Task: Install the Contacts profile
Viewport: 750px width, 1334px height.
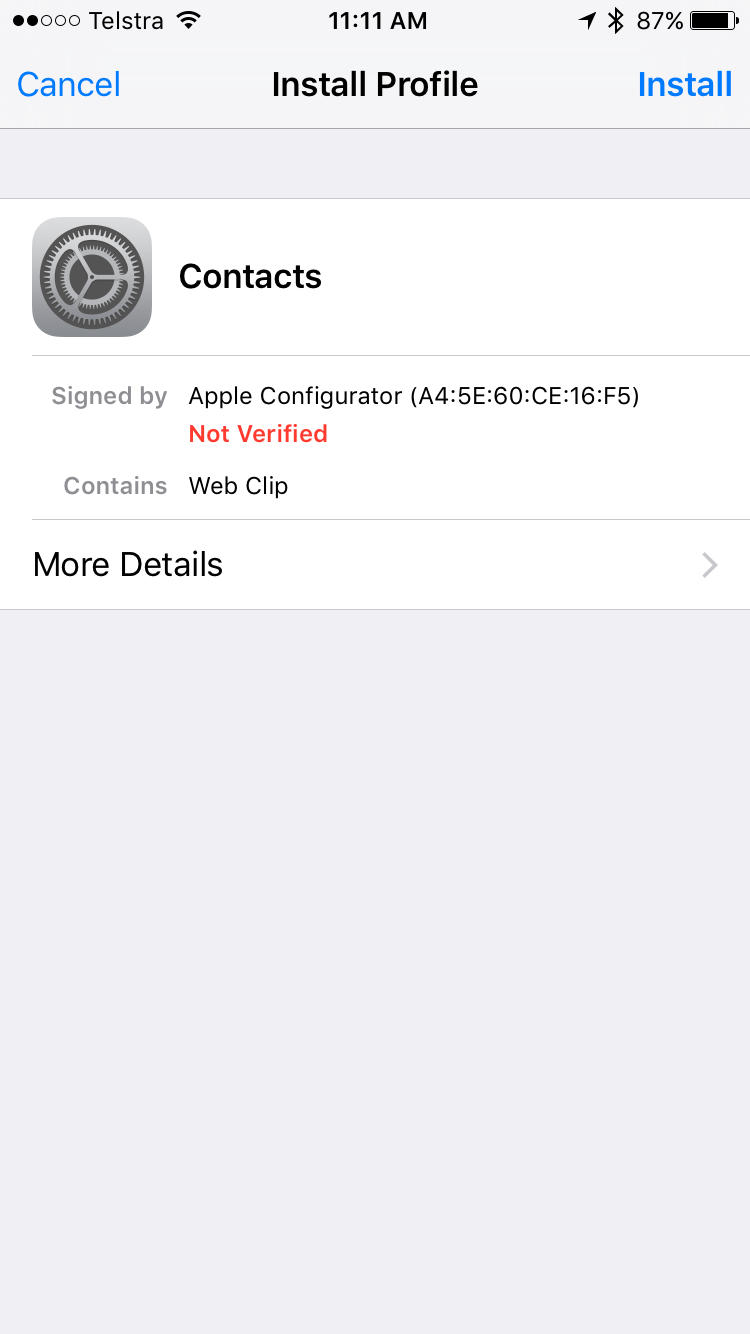Action: point(685,84)
